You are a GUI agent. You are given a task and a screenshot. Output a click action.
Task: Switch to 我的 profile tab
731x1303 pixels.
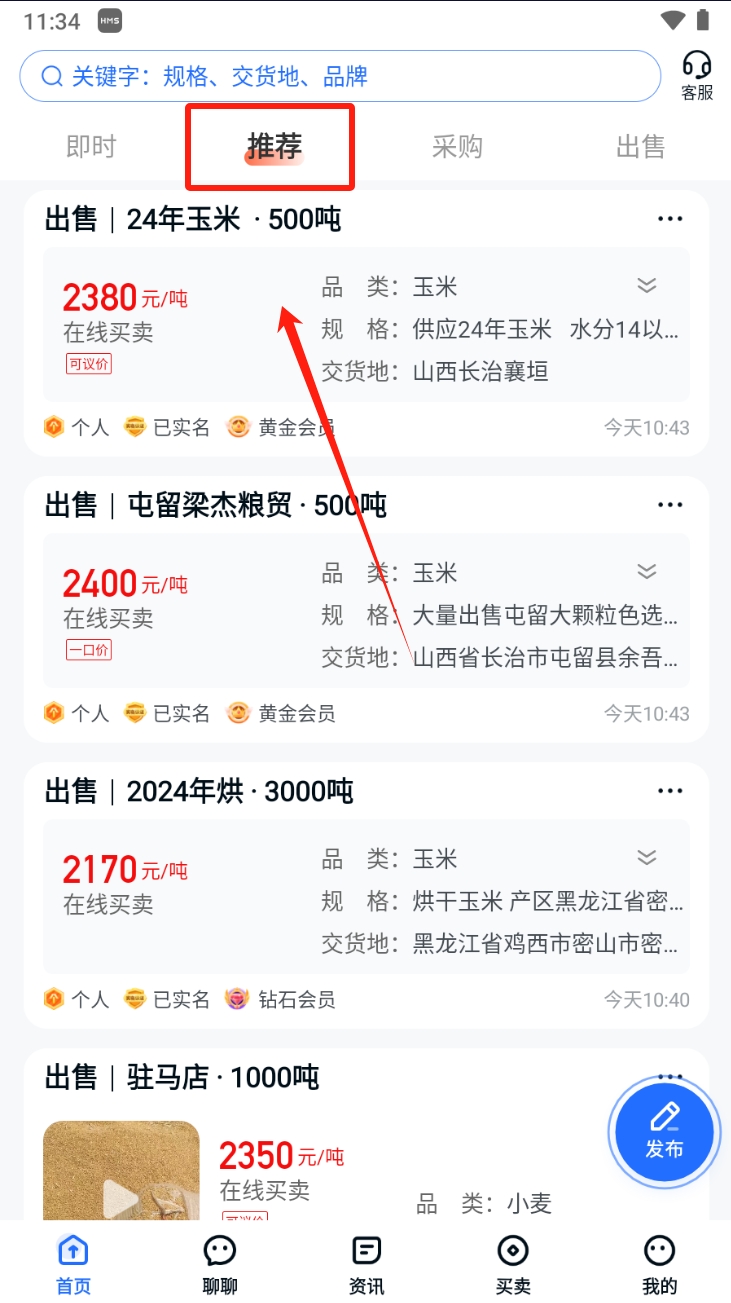point(659,1264)
